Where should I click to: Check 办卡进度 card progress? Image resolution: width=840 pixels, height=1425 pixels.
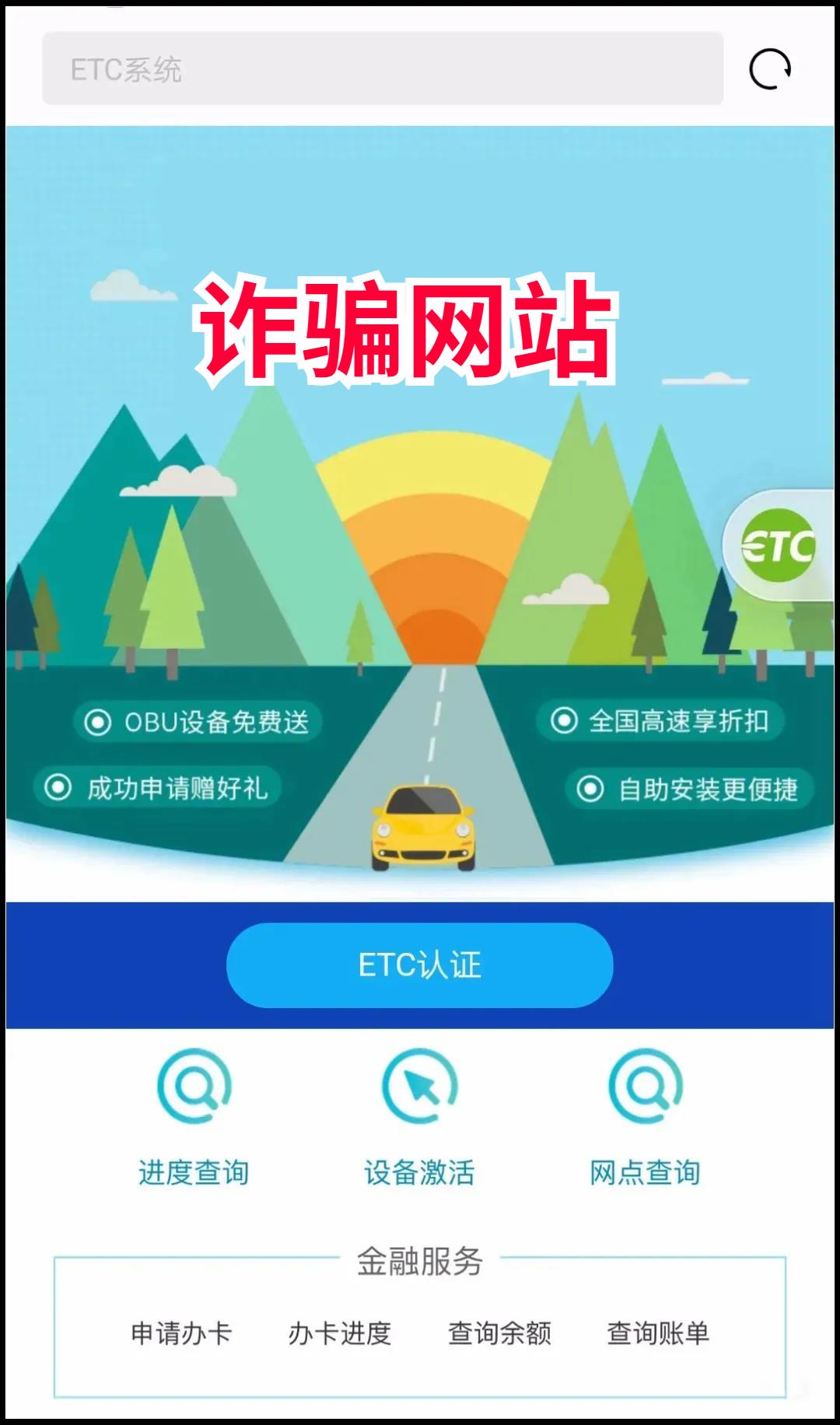(x=340, y=1332)
